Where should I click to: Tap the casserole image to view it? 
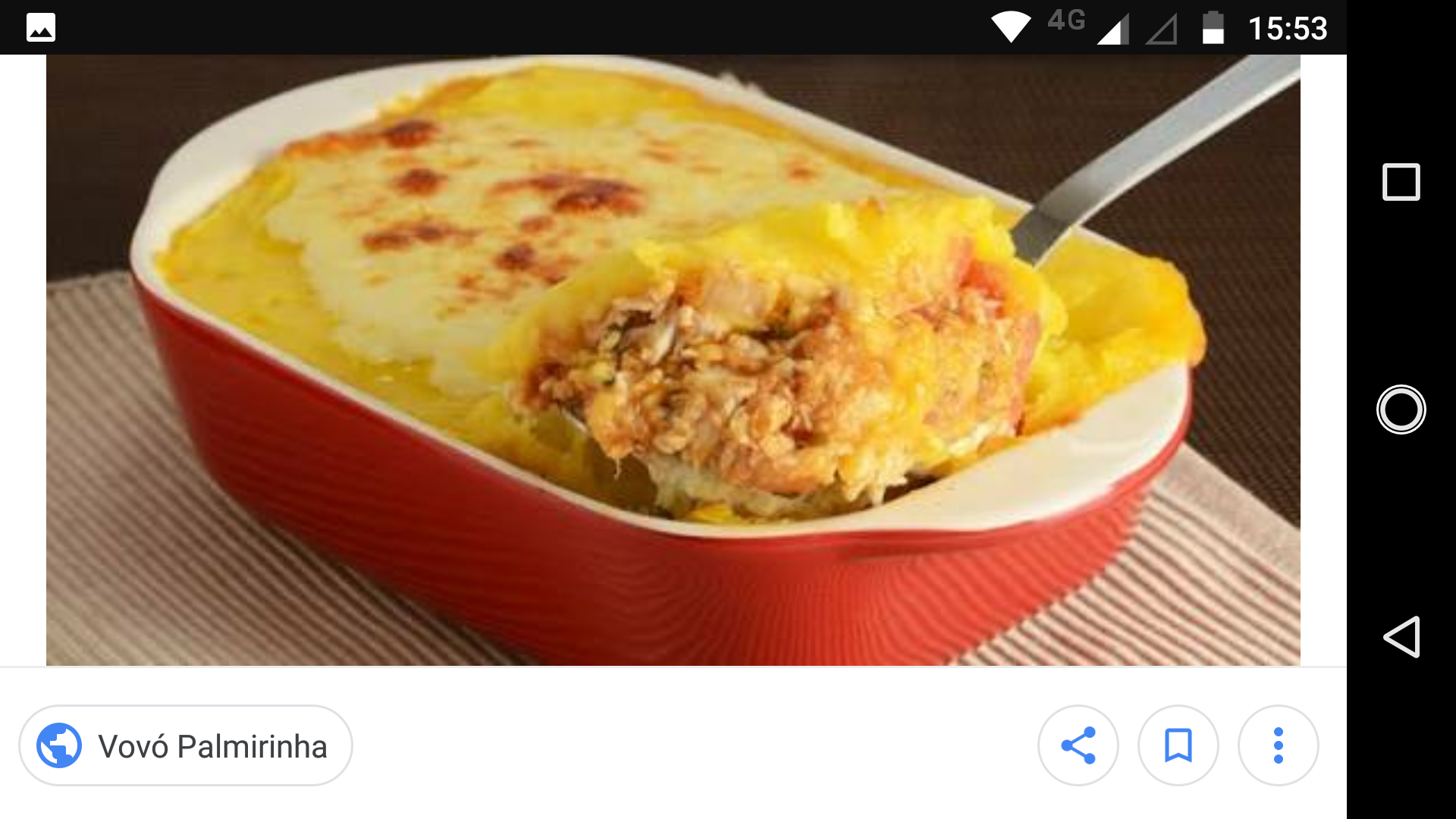pos(673,360)
